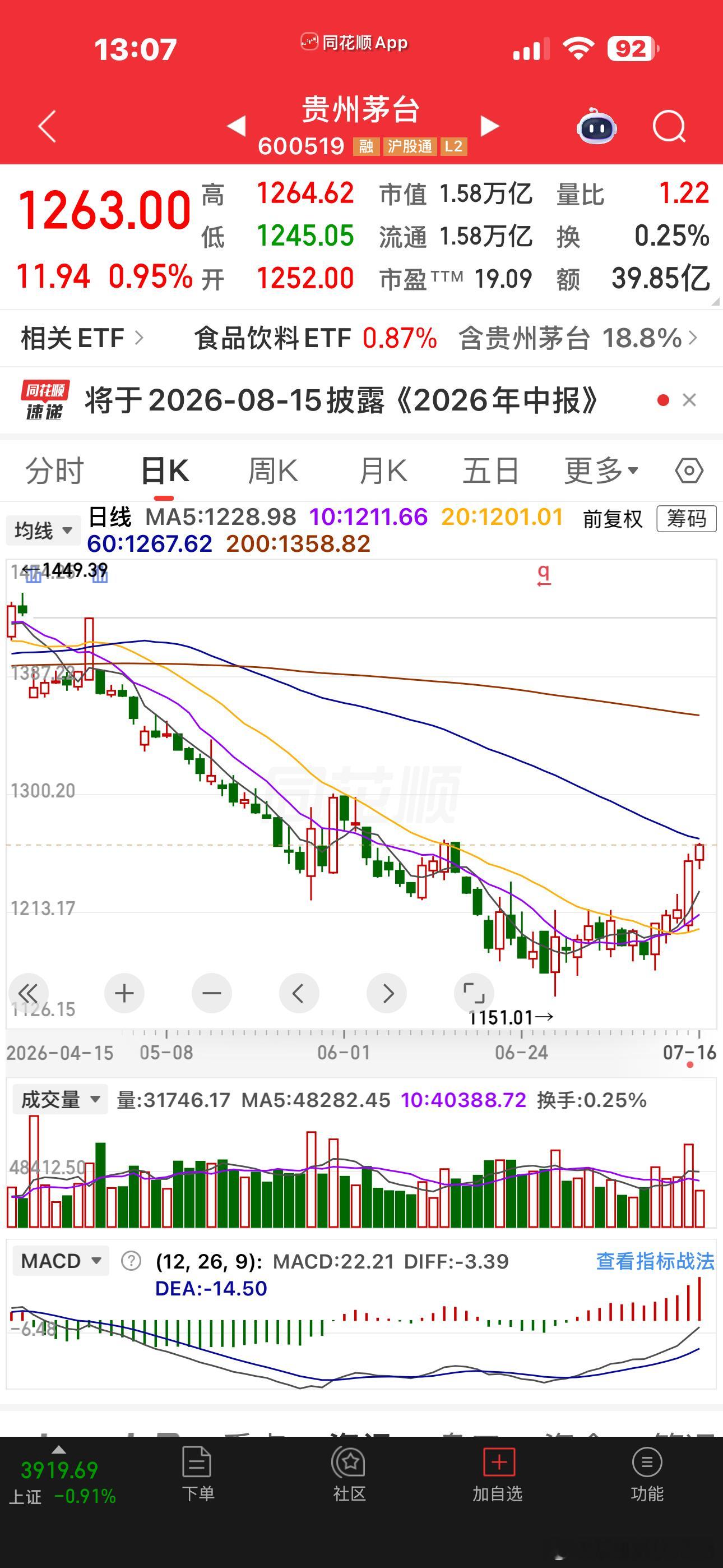The height and width of the screenshot is (1568, 723).
Task: Open the search magnifier icon
Action: point(669,127)
